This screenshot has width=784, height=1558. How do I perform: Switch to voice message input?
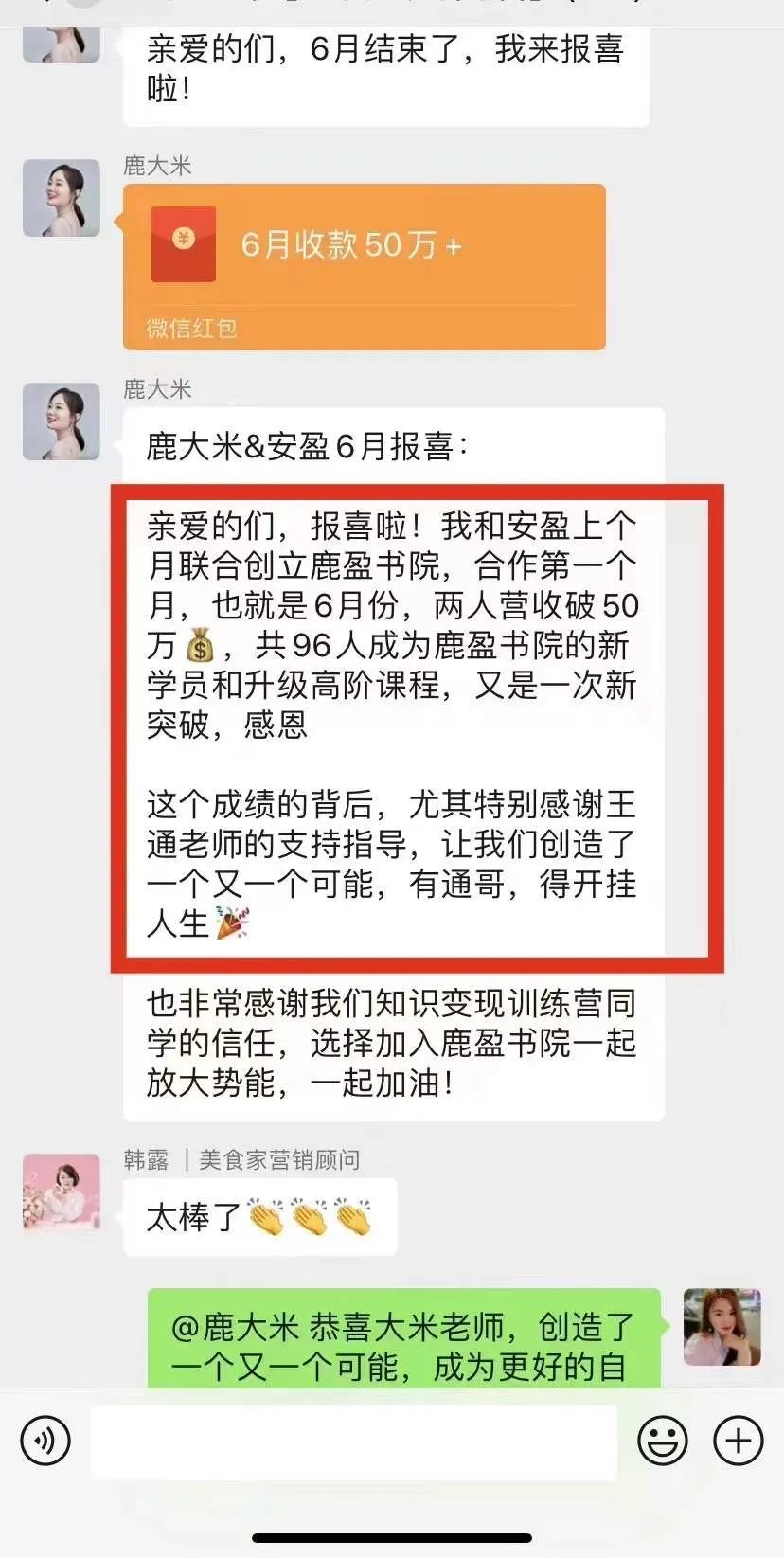point(45,1440)
